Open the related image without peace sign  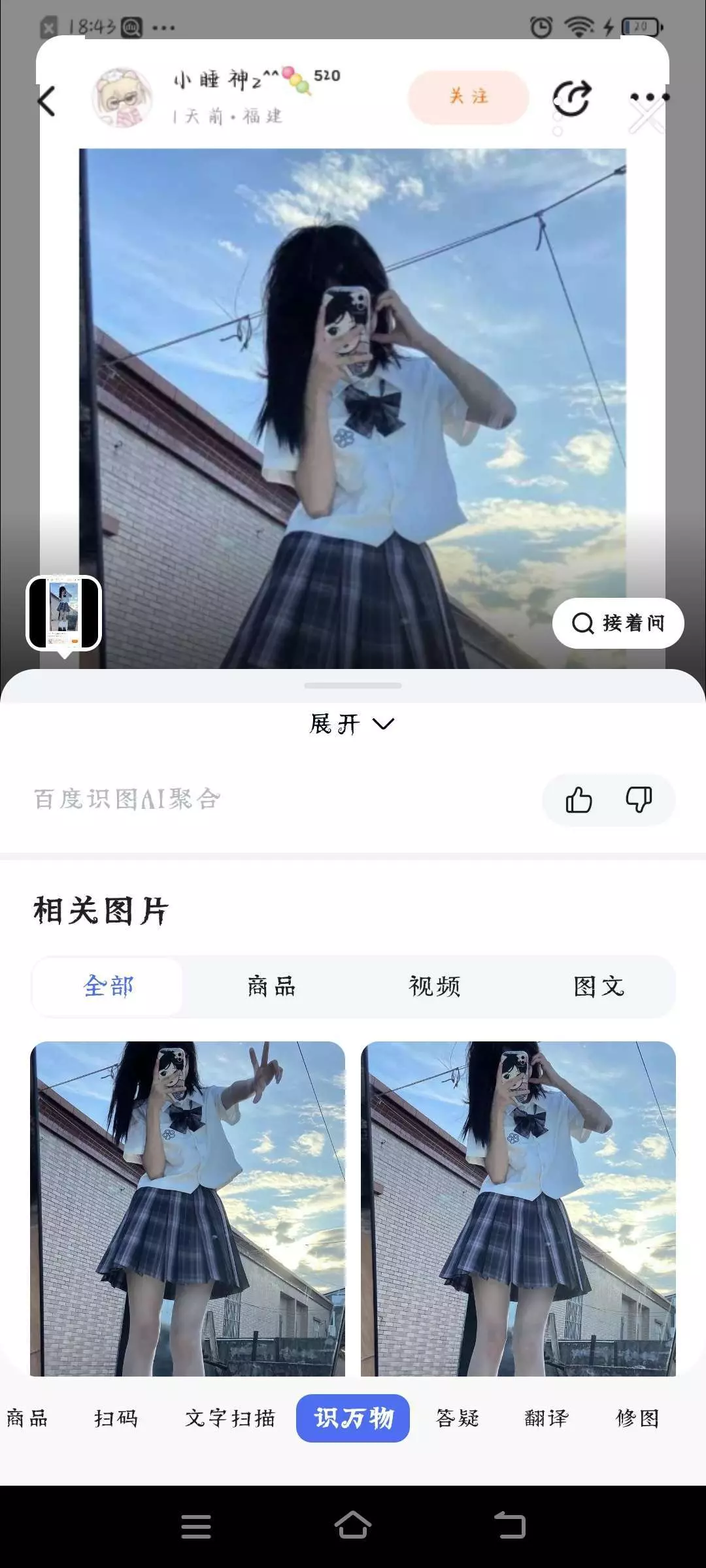click(518, 1208)
